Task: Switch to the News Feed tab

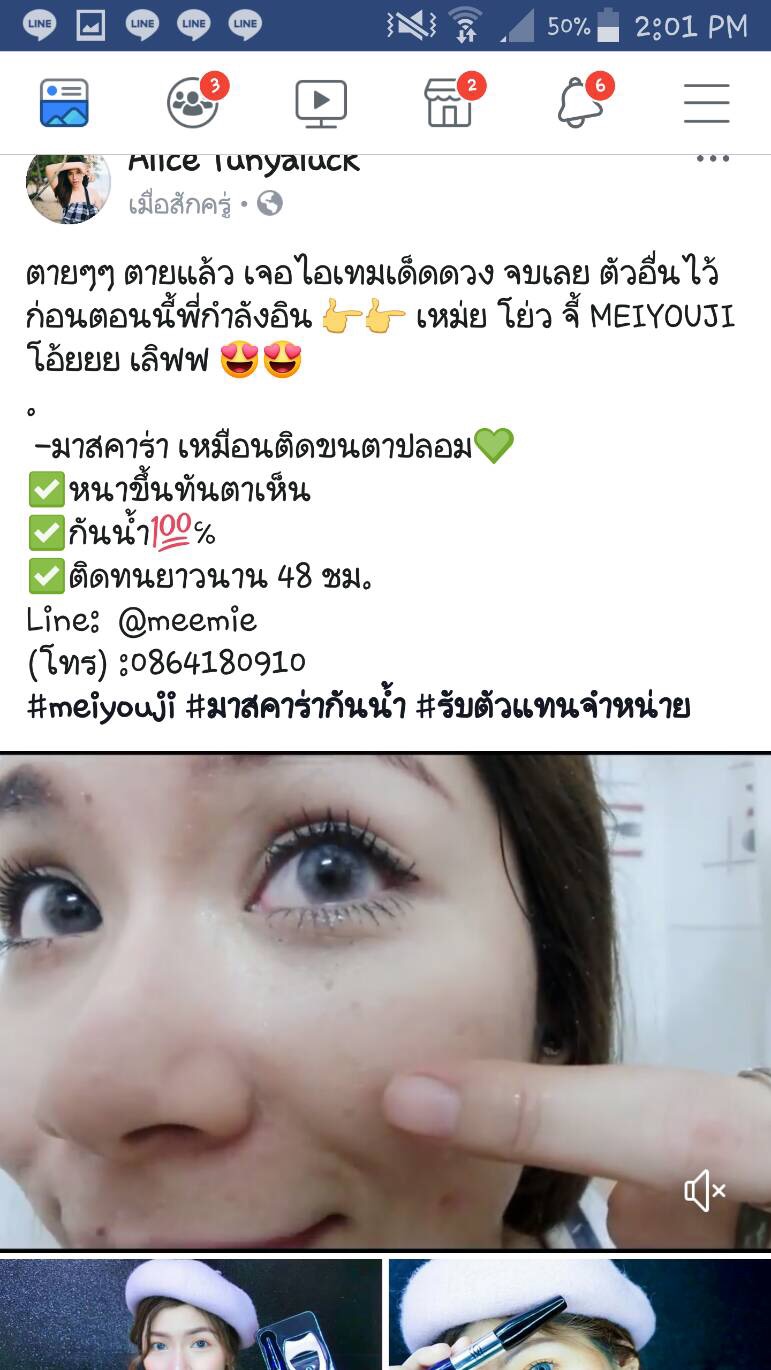Action: coord(64,103)
